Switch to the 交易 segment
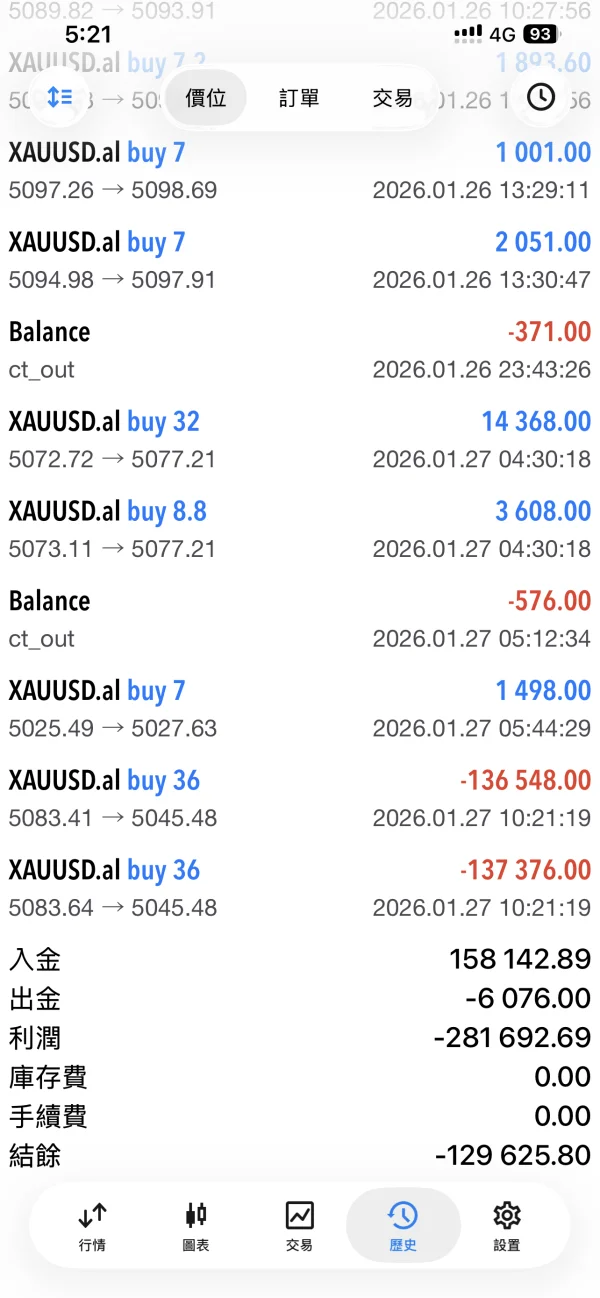 point(392,98)
